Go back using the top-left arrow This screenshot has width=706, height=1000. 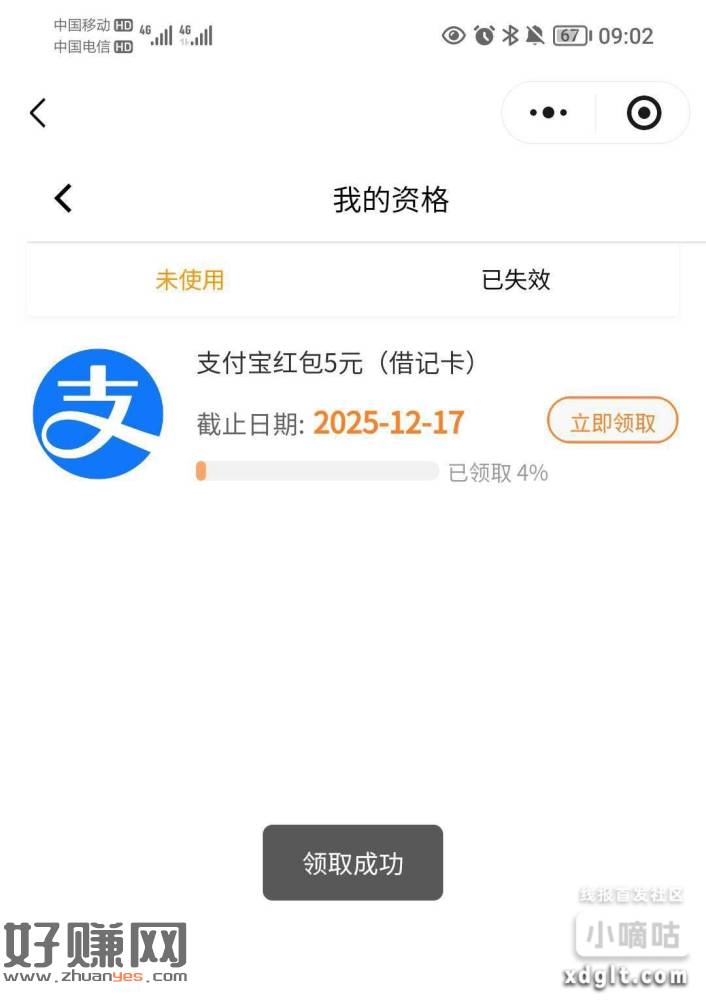tap(38, 113)
